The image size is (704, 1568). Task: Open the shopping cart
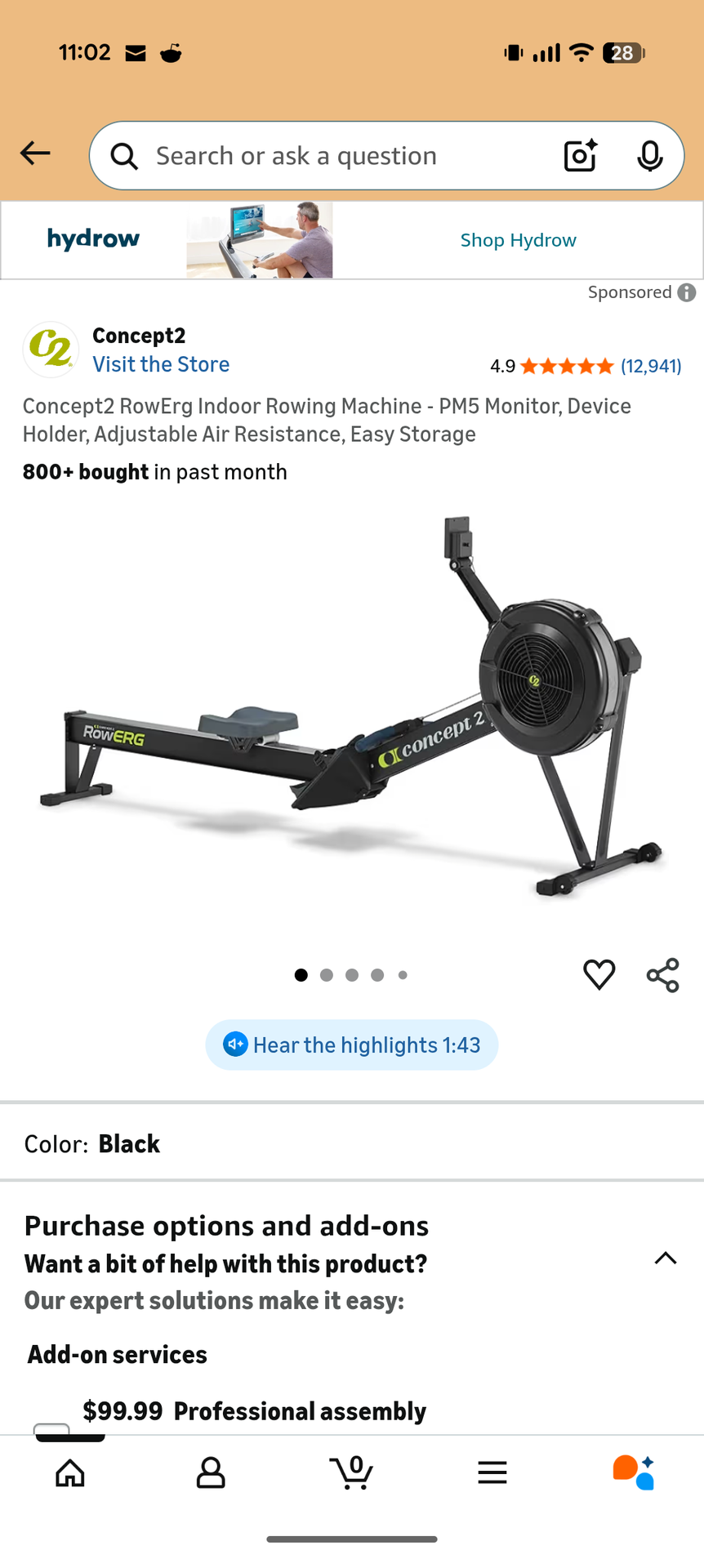(352, 1472)
